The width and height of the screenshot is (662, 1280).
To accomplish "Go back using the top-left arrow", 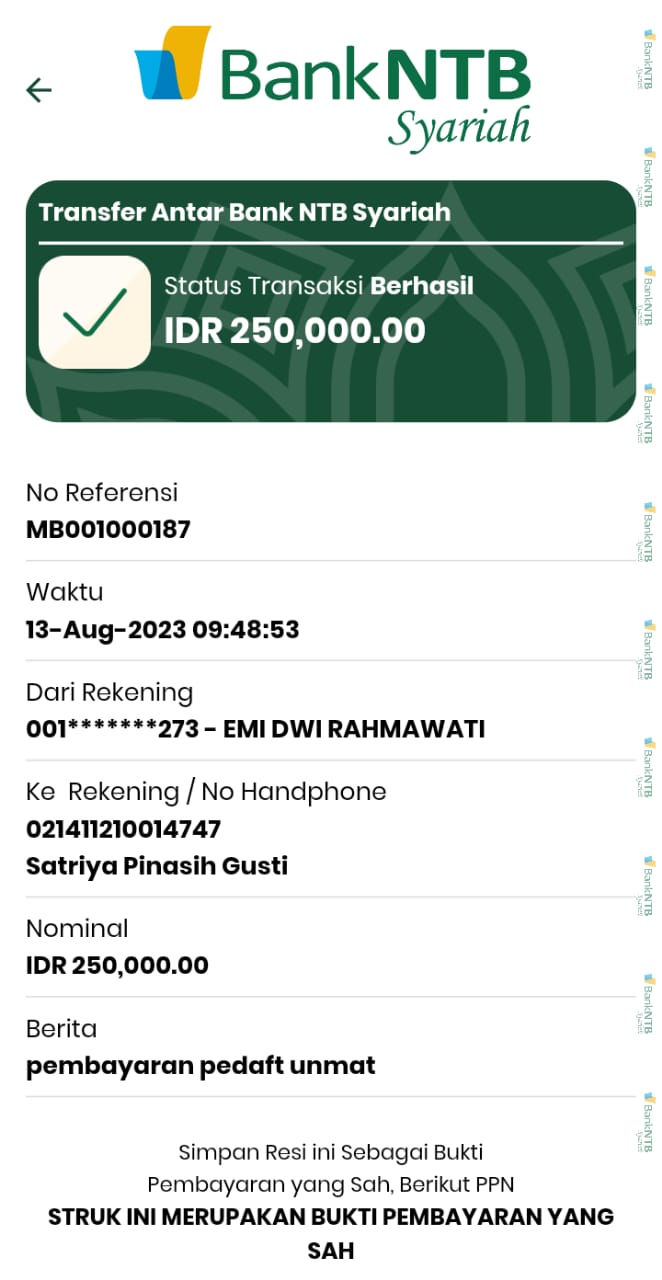I will (38, 91).
